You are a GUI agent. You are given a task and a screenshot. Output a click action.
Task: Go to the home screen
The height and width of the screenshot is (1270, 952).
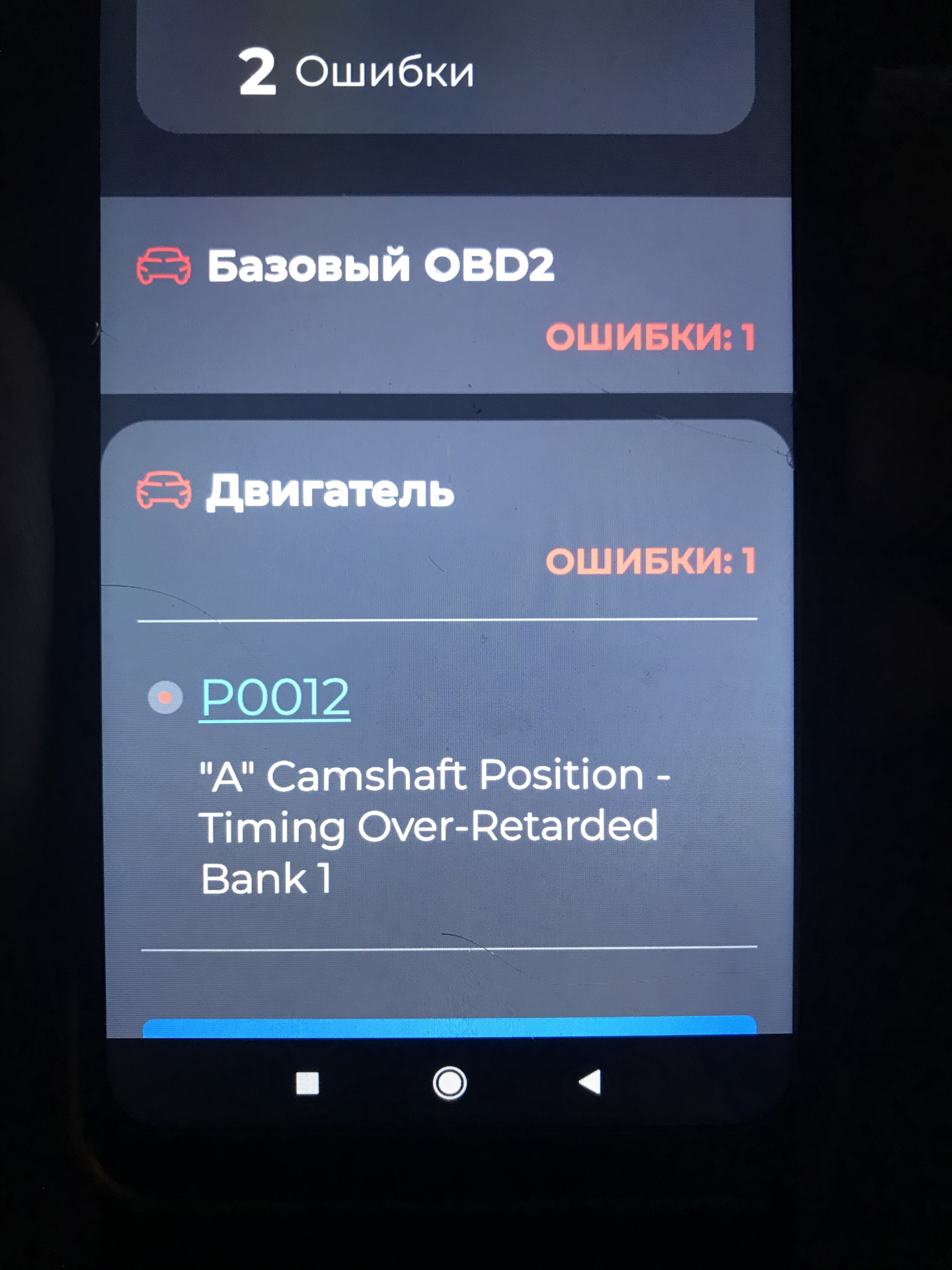pos(450,1083)
